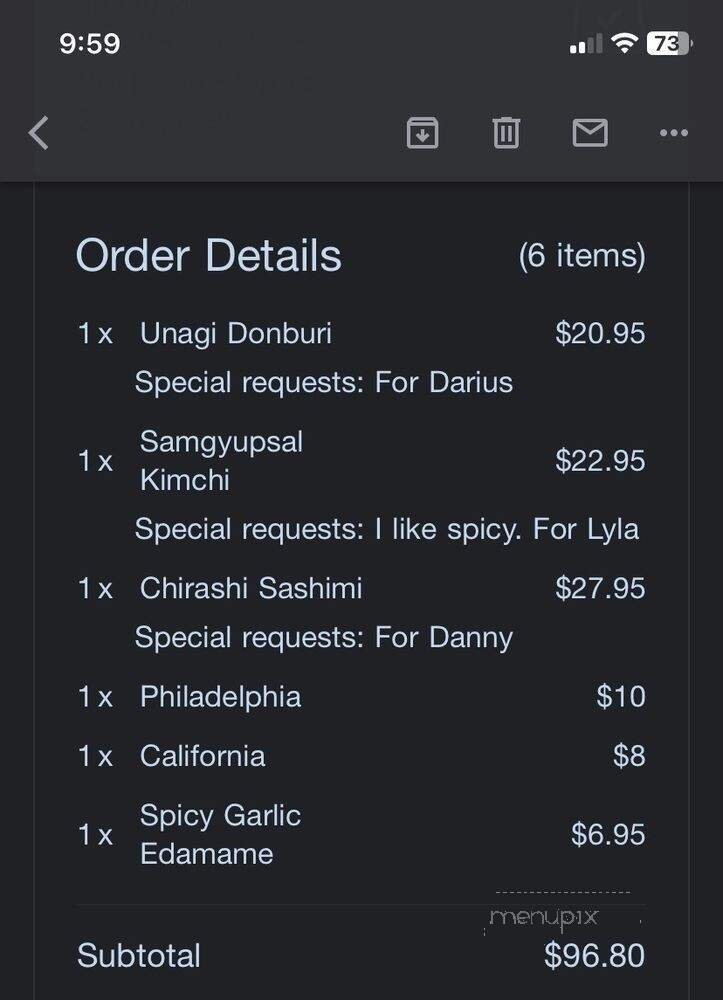The width and height of the screenshot is (723, 1000).
Task: Tap the back chevron to return to inbox
Action: click(38, 132)
